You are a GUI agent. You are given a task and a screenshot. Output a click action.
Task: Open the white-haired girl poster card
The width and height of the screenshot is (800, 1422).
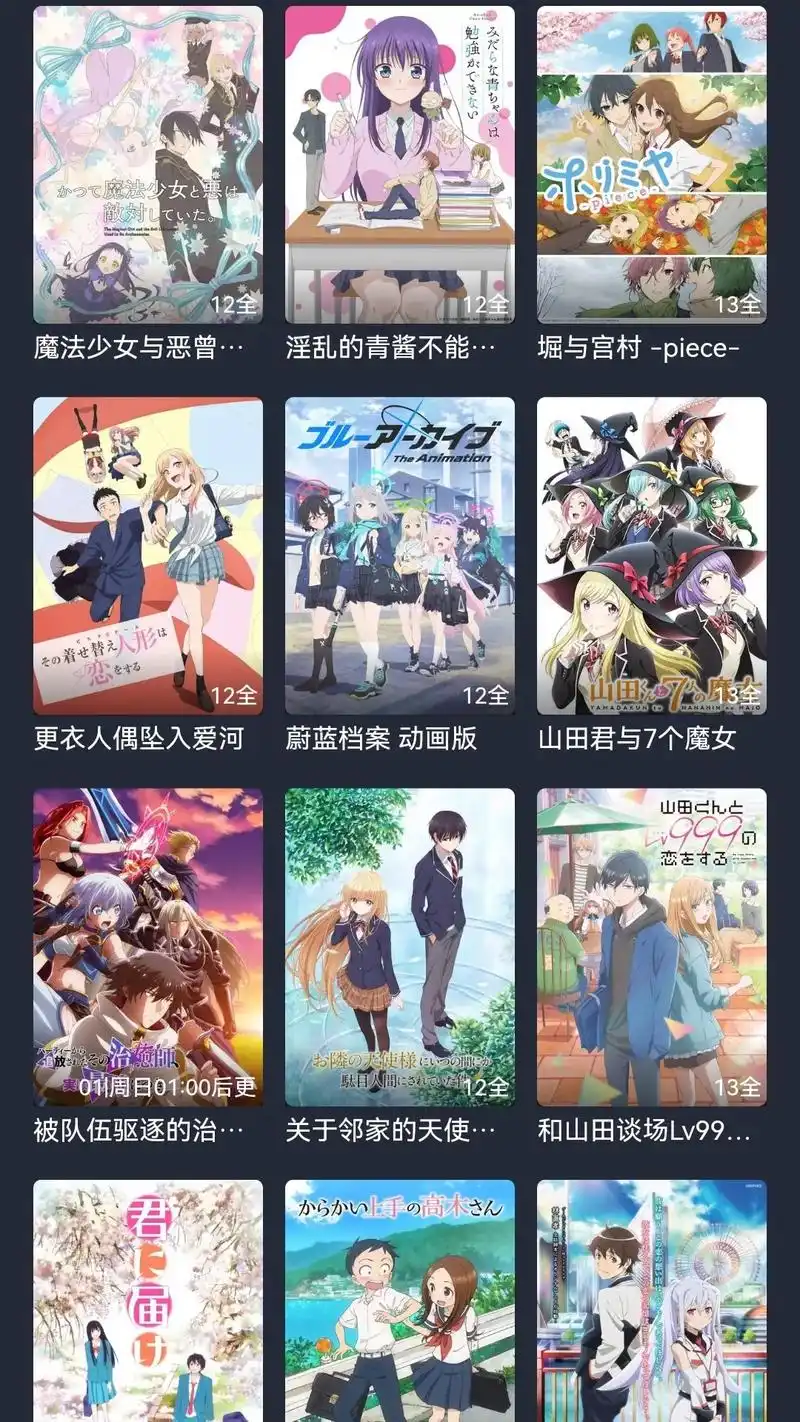tap(652, 1300)
